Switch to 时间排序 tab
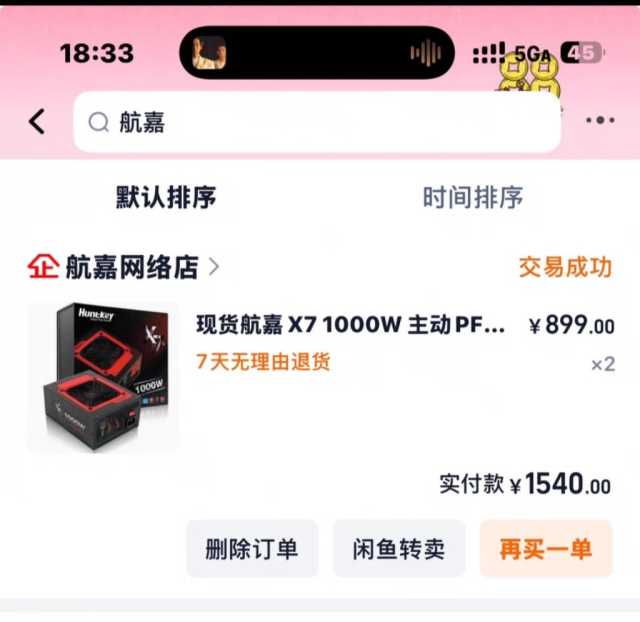This screenshot has width=640, height=622. coord(473,197)
